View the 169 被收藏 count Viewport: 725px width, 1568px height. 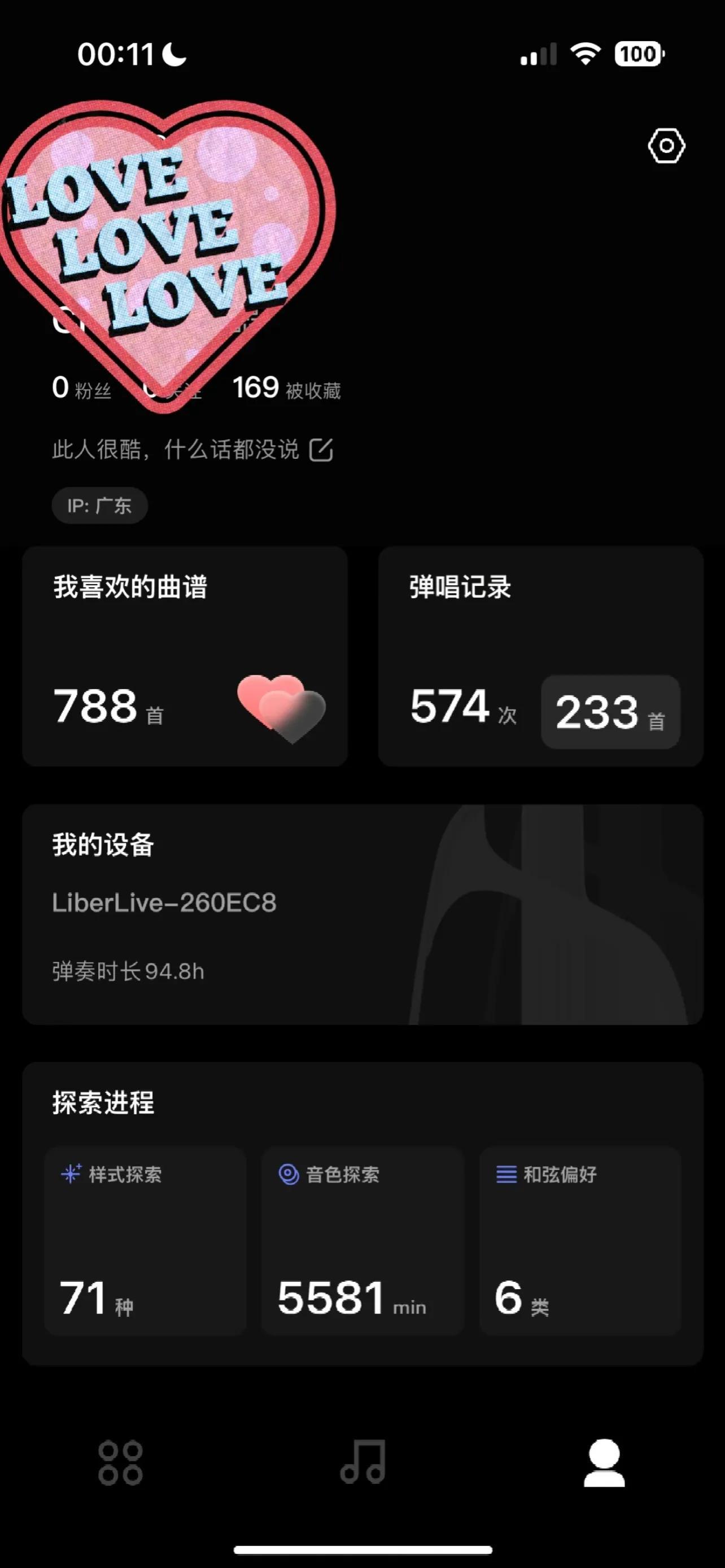286,388
